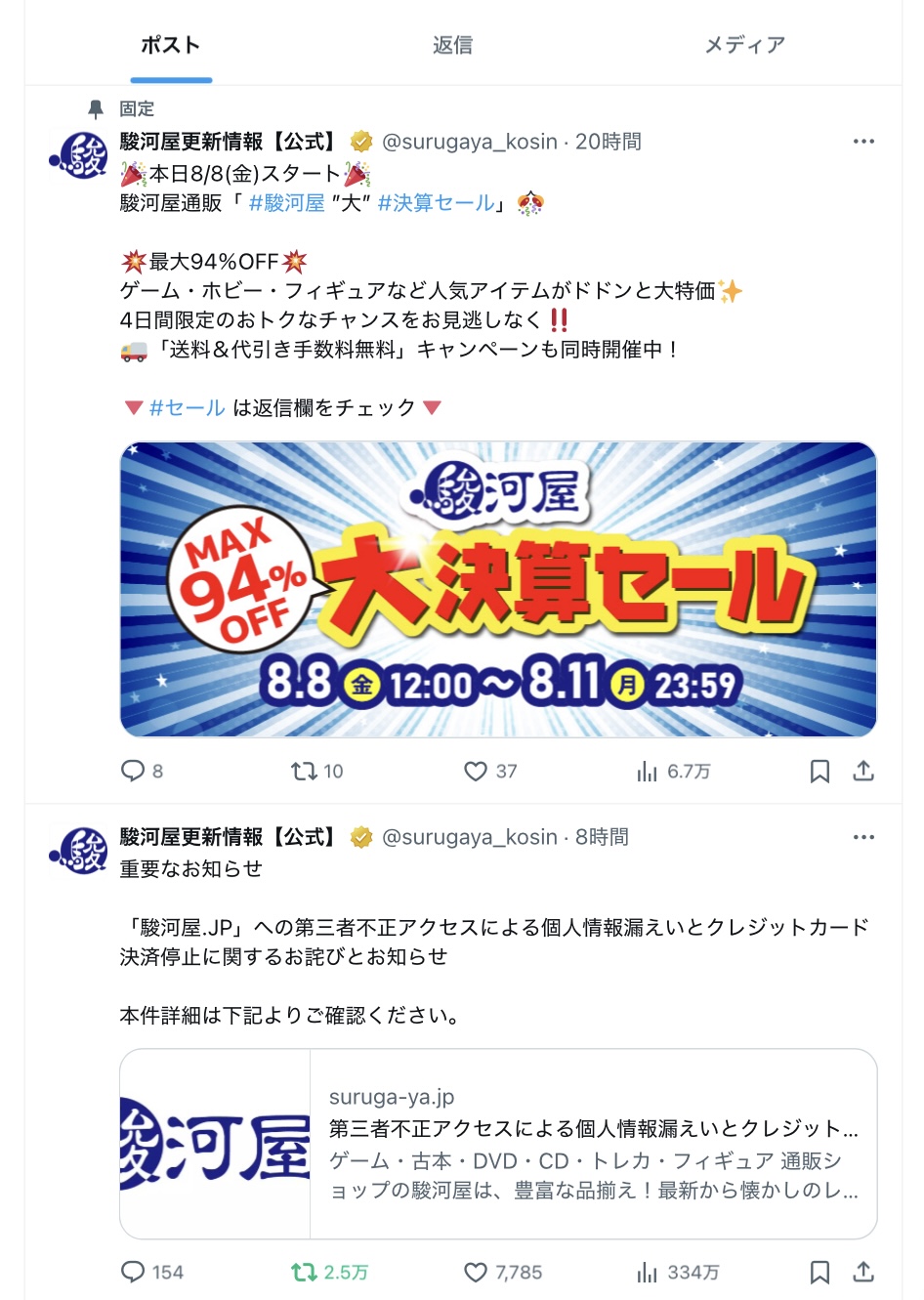Undo repost on the 重要なお知らせ post
Image resolution: width=924 pixels, height=1300 pixels.
tap(304, 1272)
